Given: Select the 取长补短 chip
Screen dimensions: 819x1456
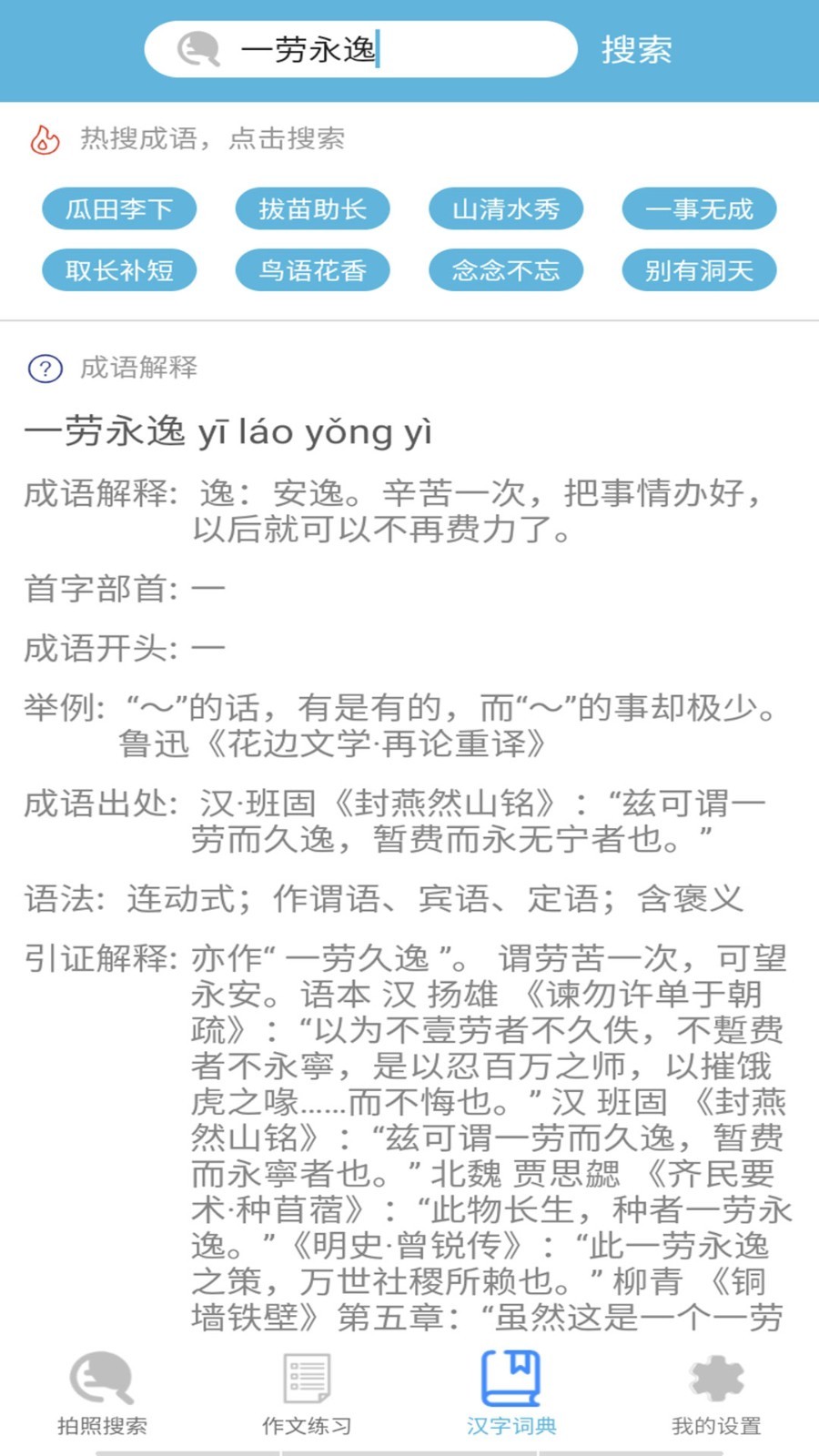Looking at the screenshot, I should click(x=119, y=270).
